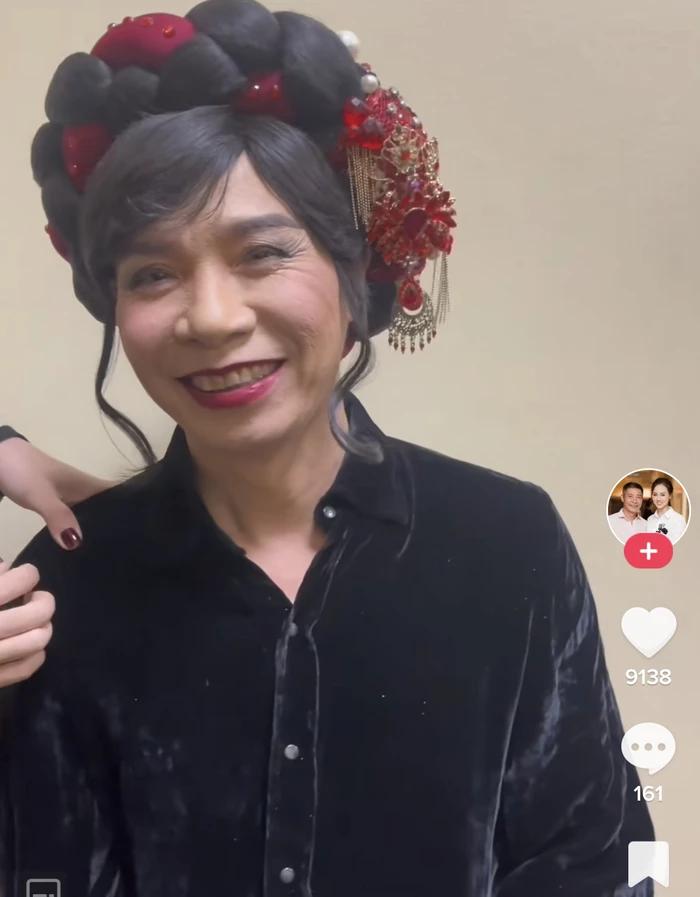This screenshot has height=897, width=700.
Task: Bookmark this video to favorites
Action: click(x=648, y=864)
